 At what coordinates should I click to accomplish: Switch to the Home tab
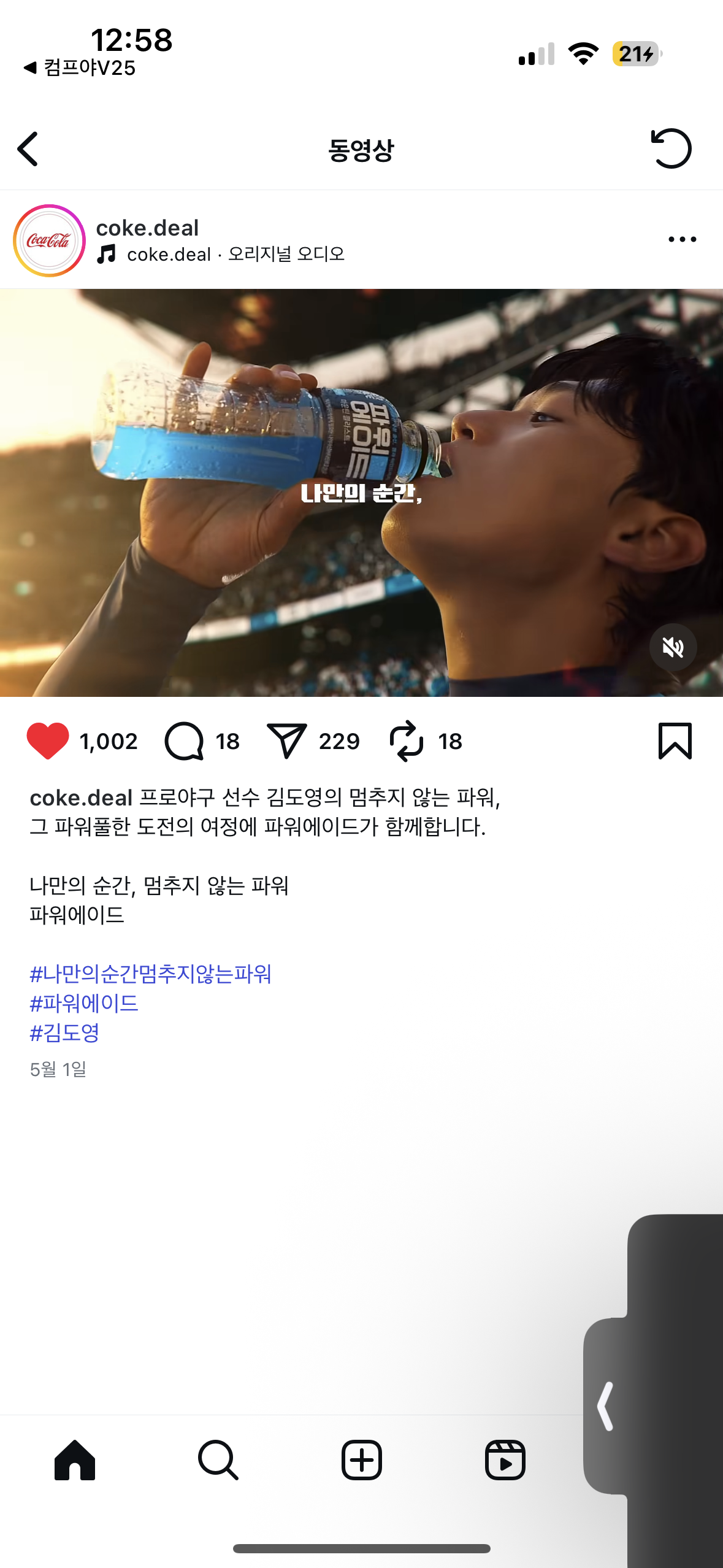pos(75,1460)
